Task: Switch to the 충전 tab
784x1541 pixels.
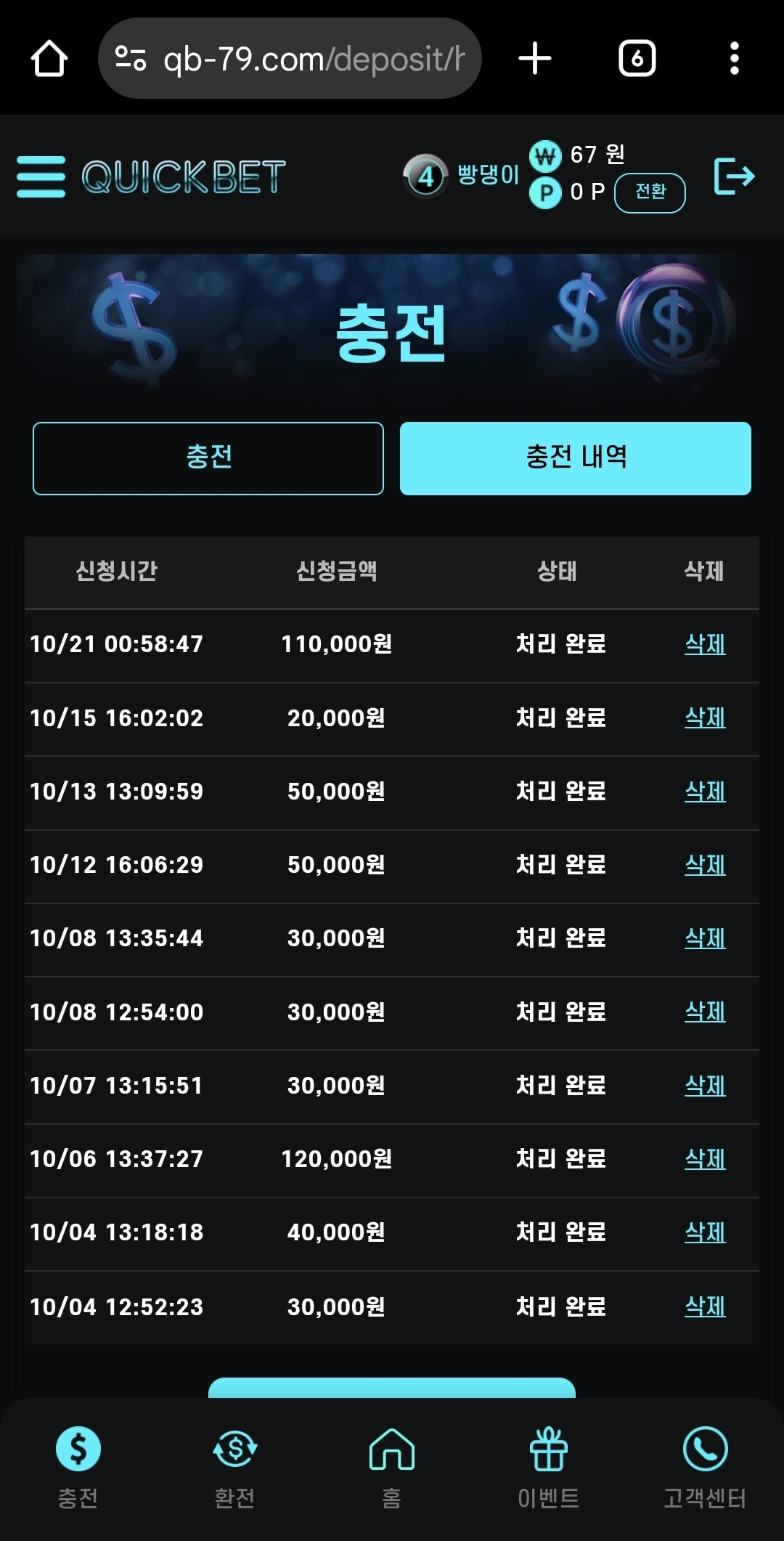Action: pos(208,458)
